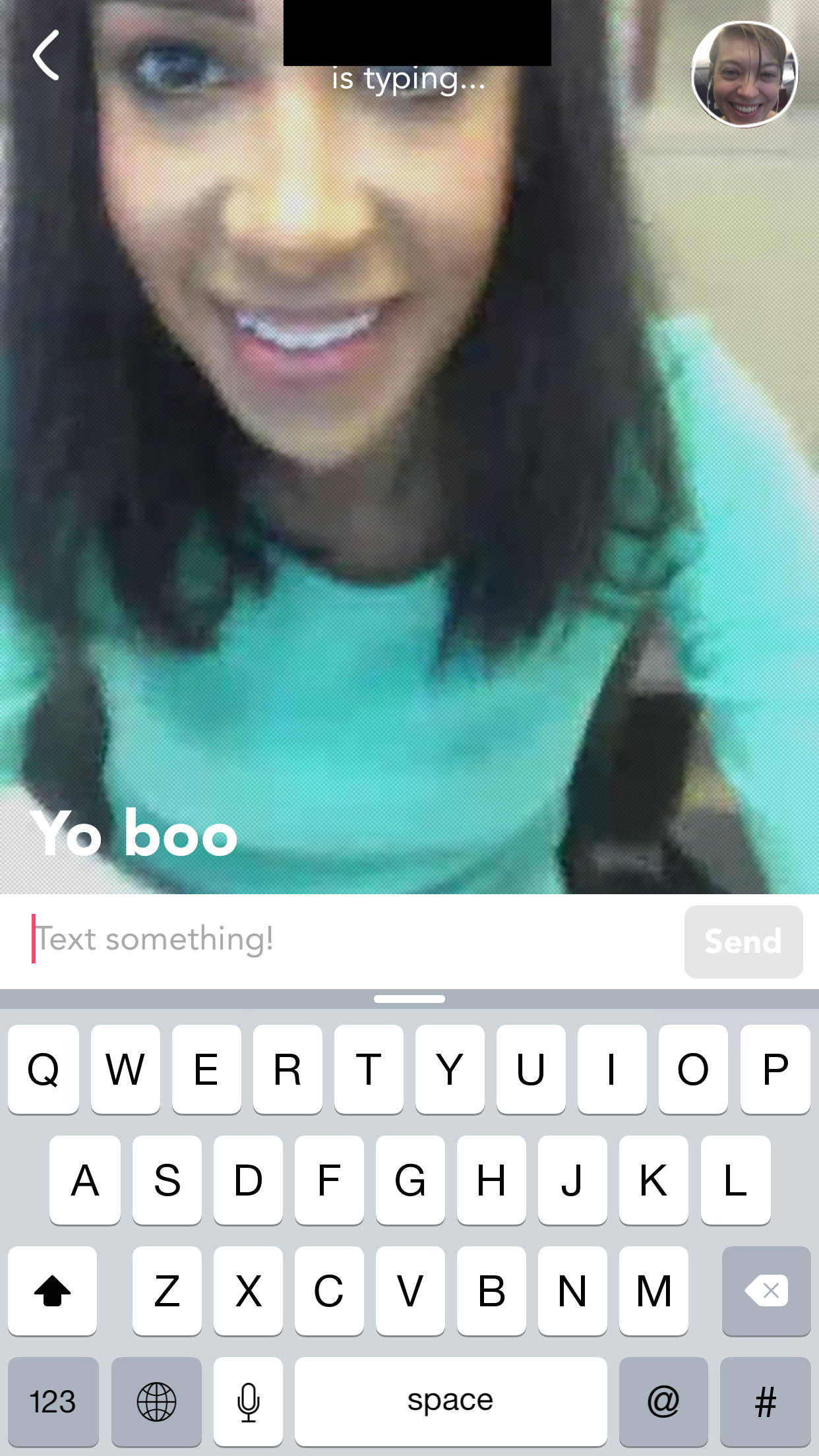This screenshot has height=1456, width=819.
Task: Focus the 'Text something!' message field
Action: pos(343,940)
